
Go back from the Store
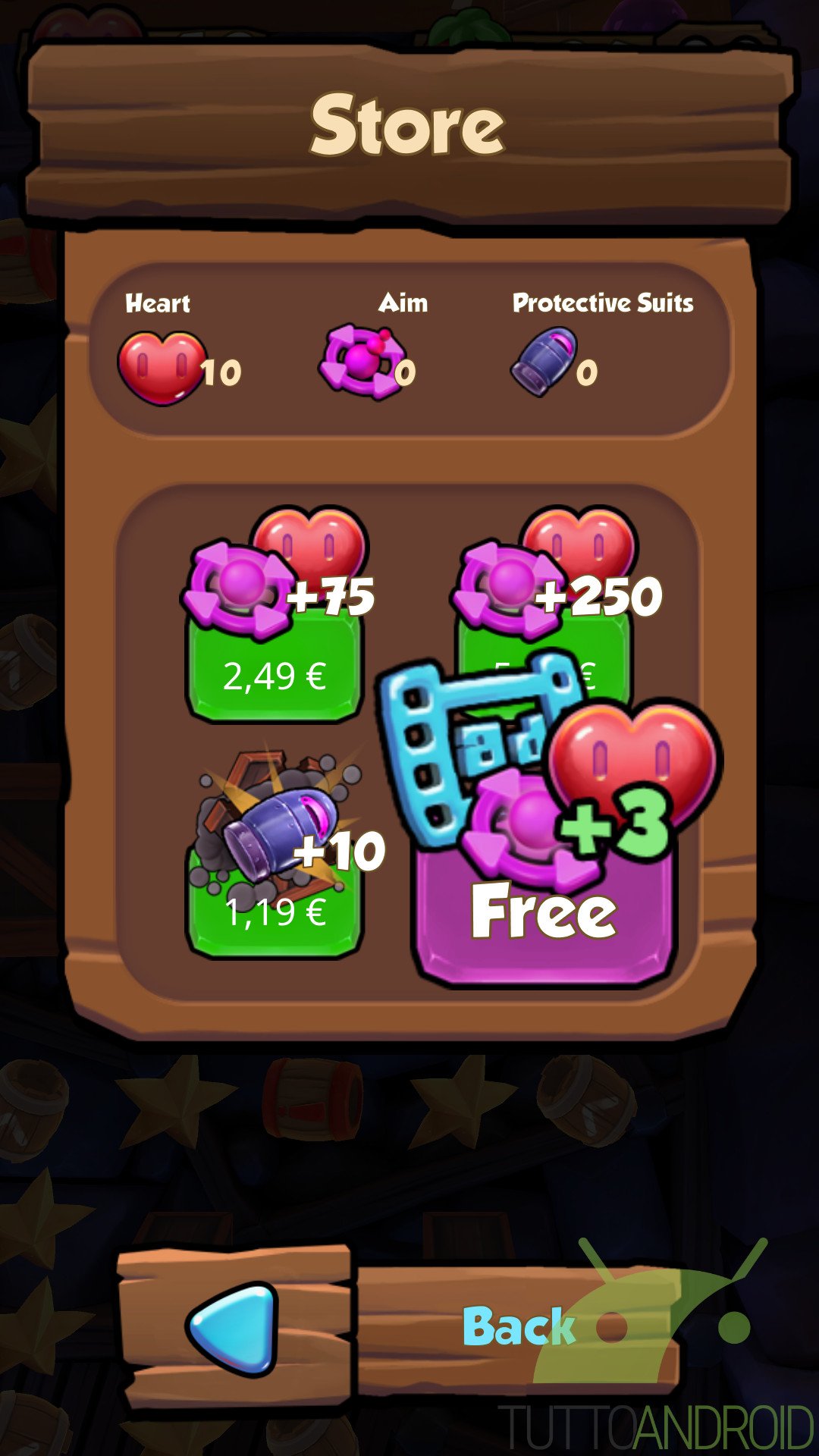point(398,1329)
